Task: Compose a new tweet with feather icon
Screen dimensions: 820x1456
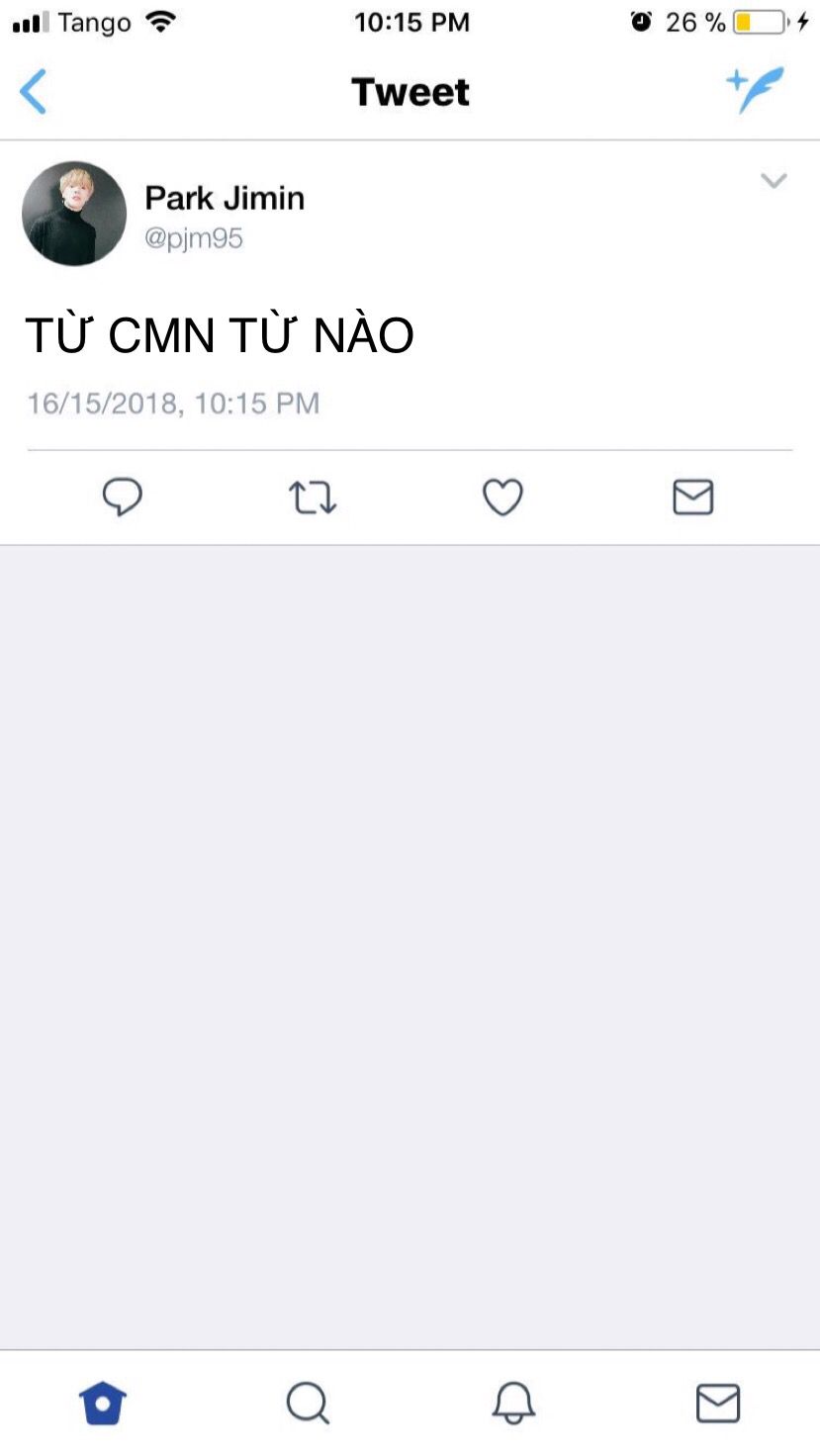Action: click(756, 90)
